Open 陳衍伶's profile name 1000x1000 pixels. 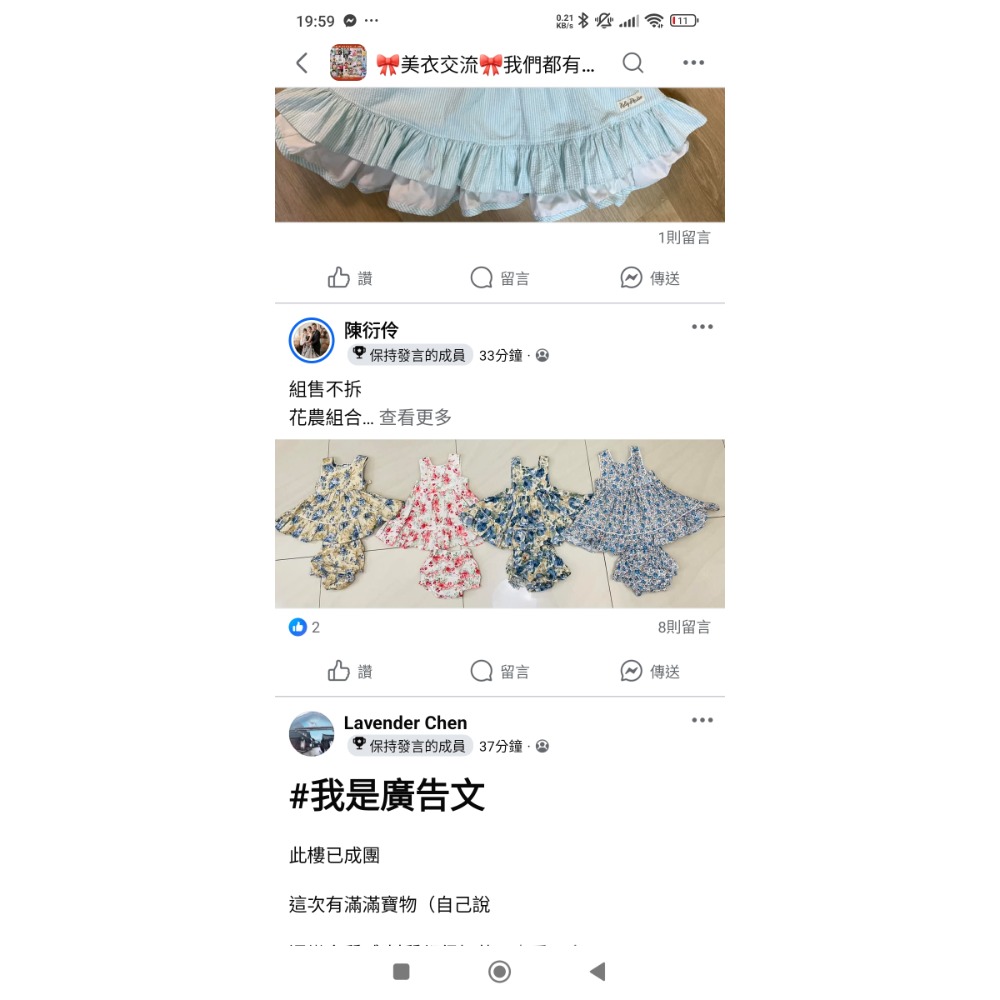(371, 330)
